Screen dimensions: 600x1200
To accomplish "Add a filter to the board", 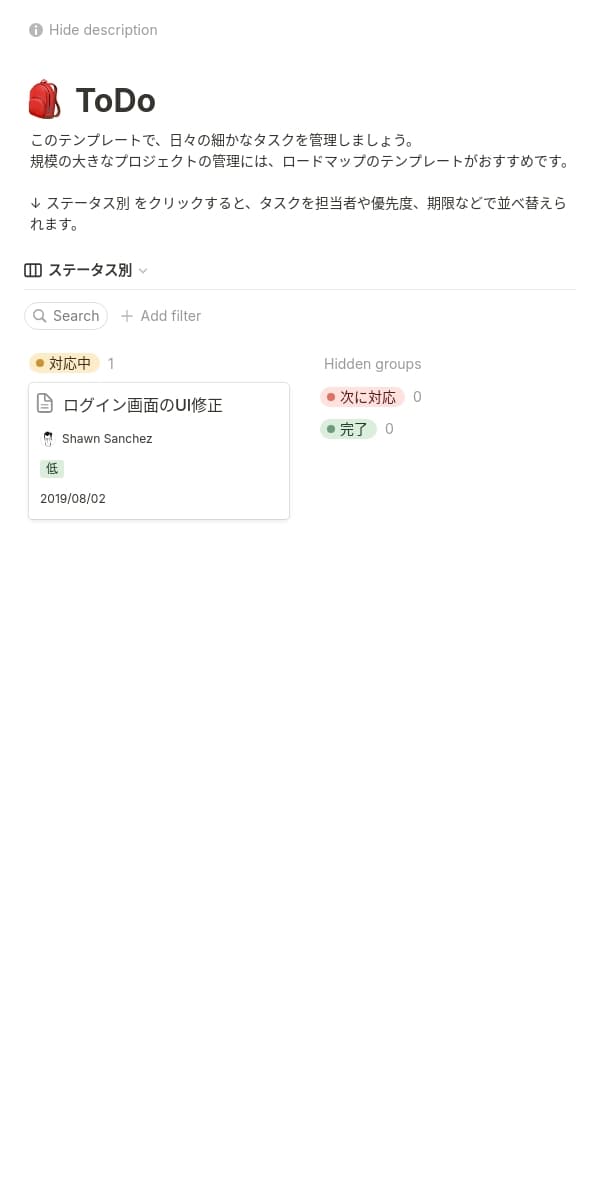I will coord(161,316).
